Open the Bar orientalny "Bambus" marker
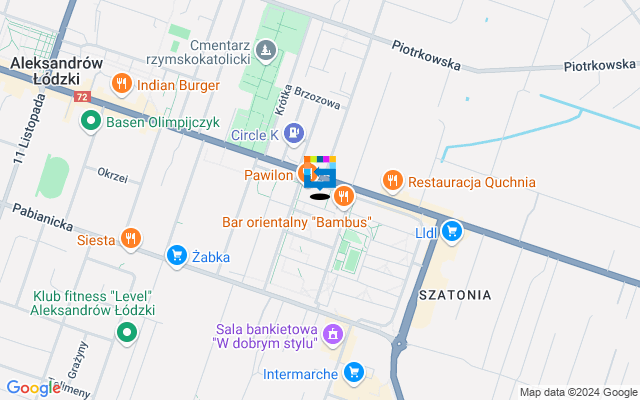 tap(344, 195)
